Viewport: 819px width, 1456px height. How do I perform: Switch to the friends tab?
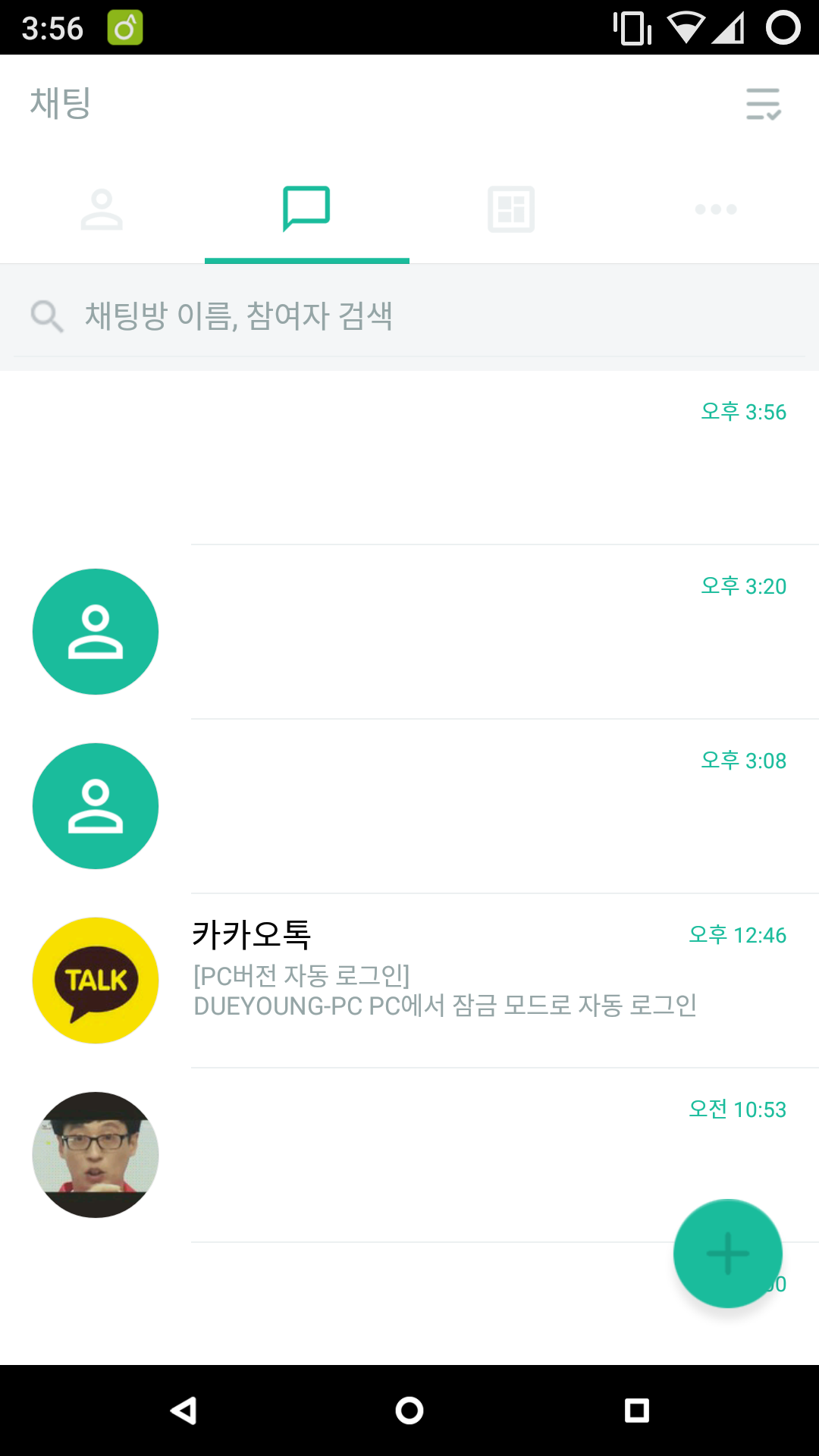coord(102,209)
